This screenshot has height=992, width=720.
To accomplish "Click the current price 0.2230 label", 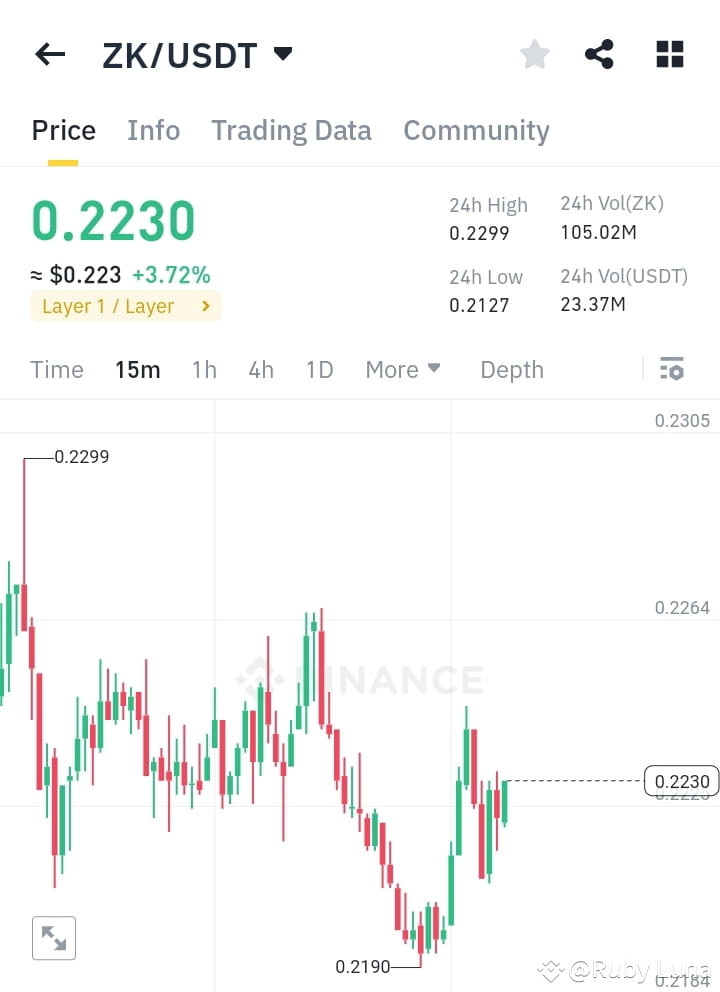I will pyautogui.click(x=681, y=781).
